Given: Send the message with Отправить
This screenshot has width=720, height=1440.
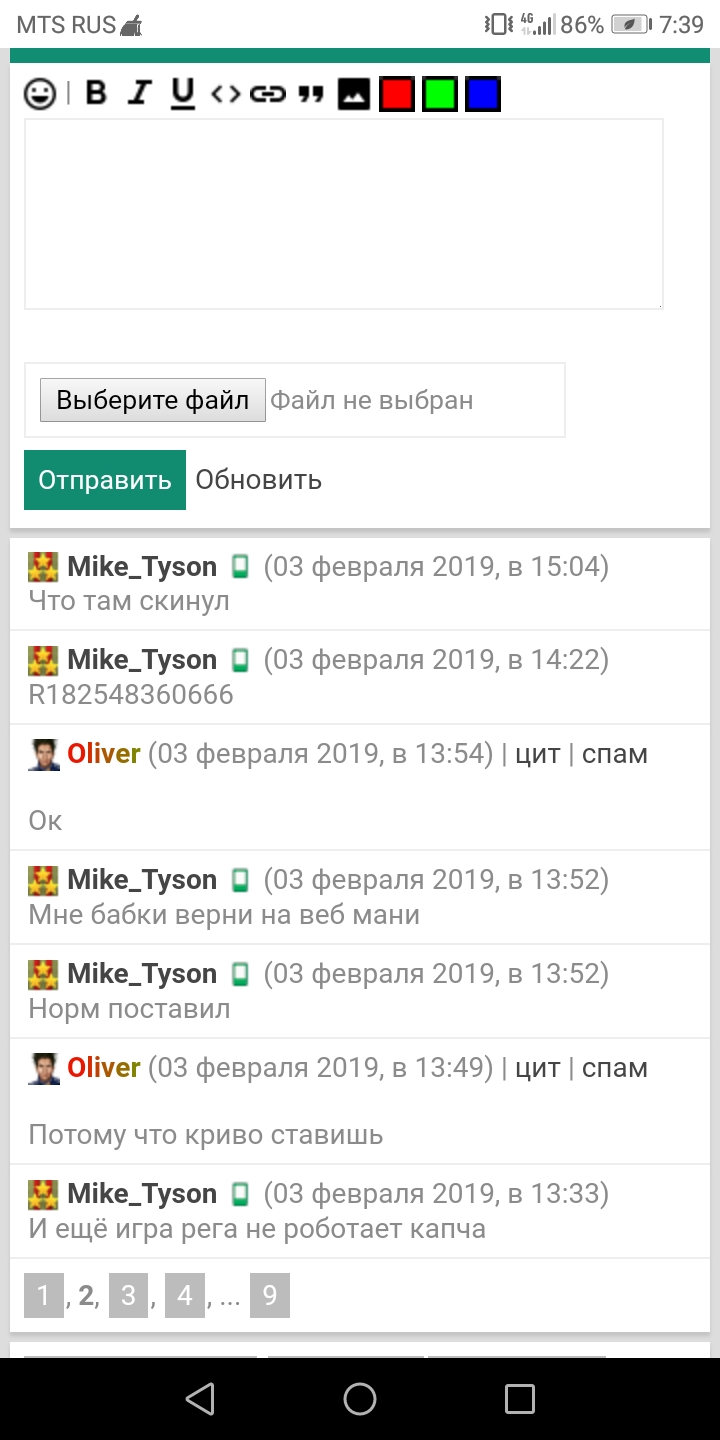Looking at the screenshot, I should tap(105, 480).
